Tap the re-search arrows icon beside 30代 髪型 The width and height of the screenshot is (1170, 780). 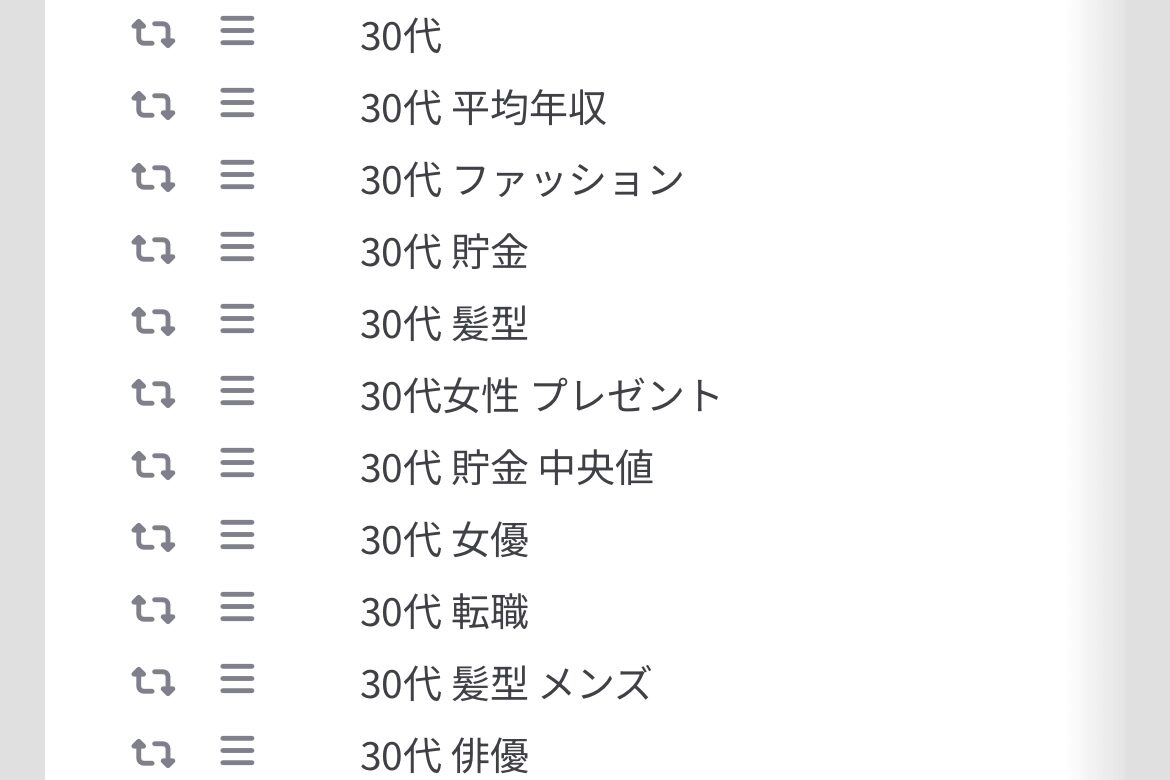153,321
